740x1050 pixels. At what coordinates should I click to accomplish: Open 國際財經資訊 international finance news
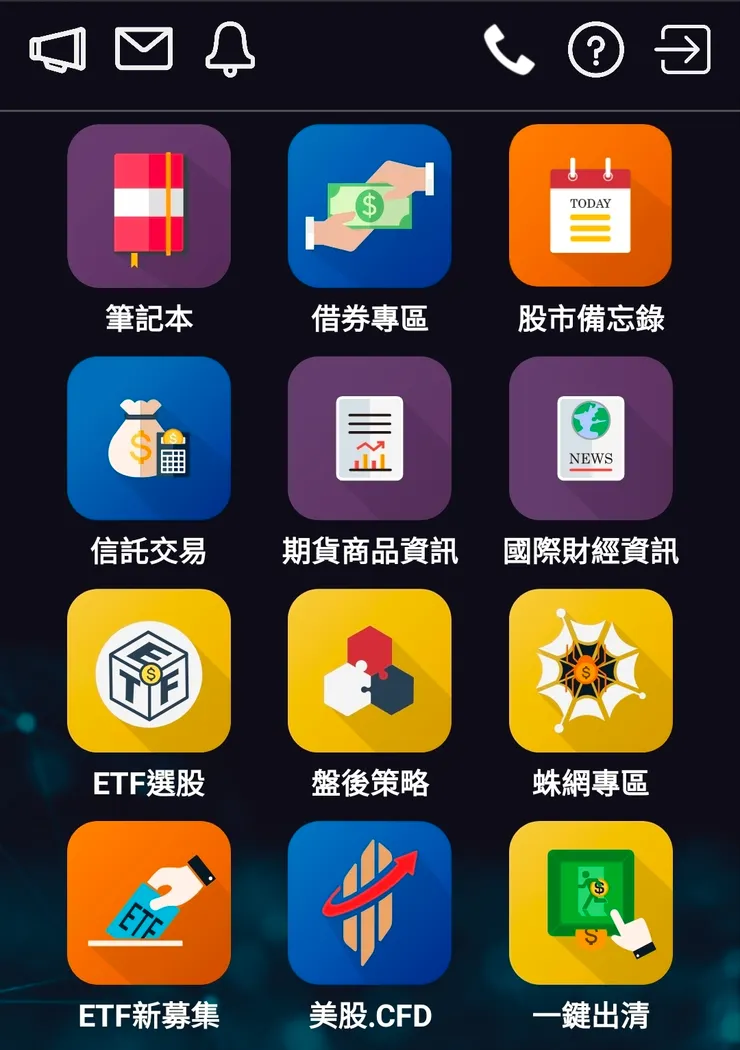tap(590, 438)
